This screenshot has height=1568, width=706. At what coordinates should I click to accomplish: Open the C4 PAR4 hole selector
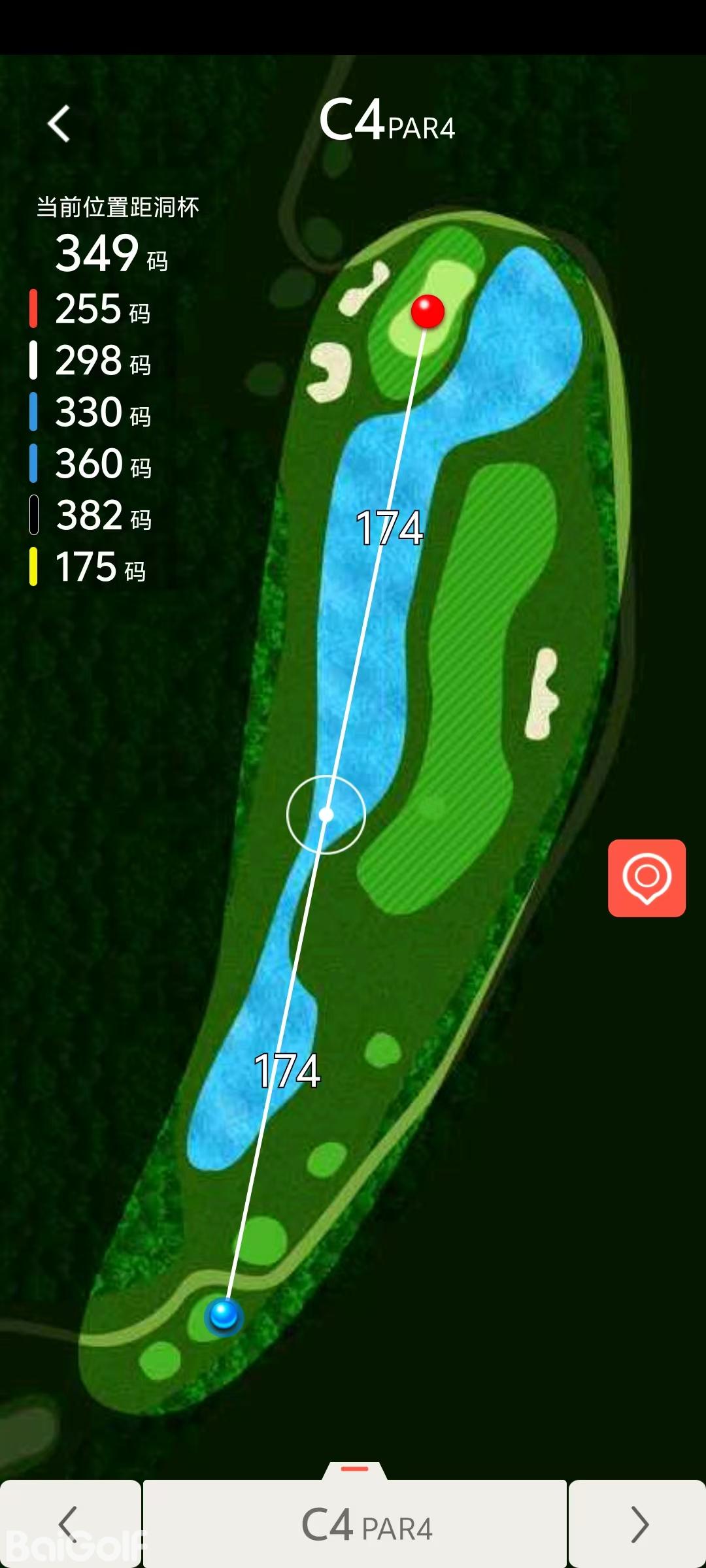(355, 1524)
